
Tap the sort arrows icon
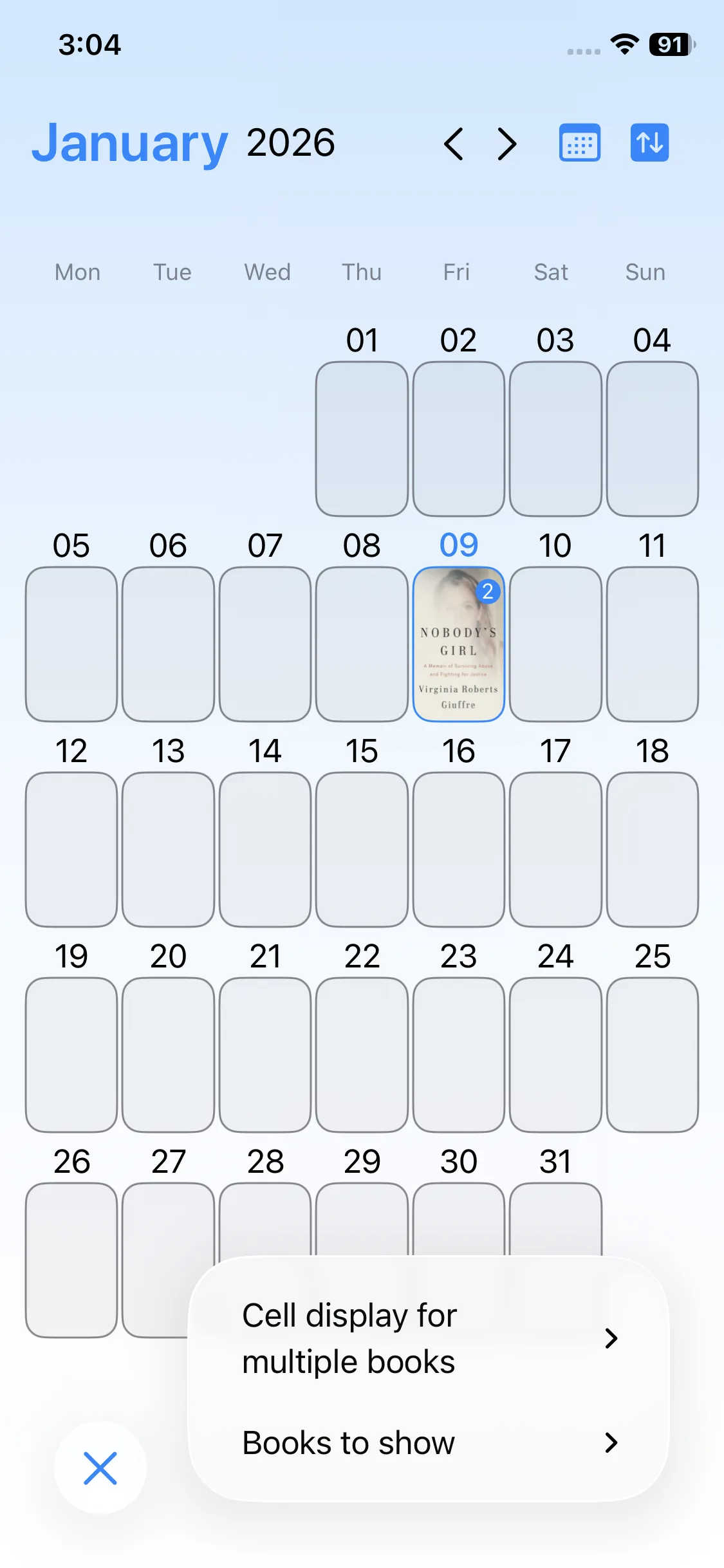649,143
